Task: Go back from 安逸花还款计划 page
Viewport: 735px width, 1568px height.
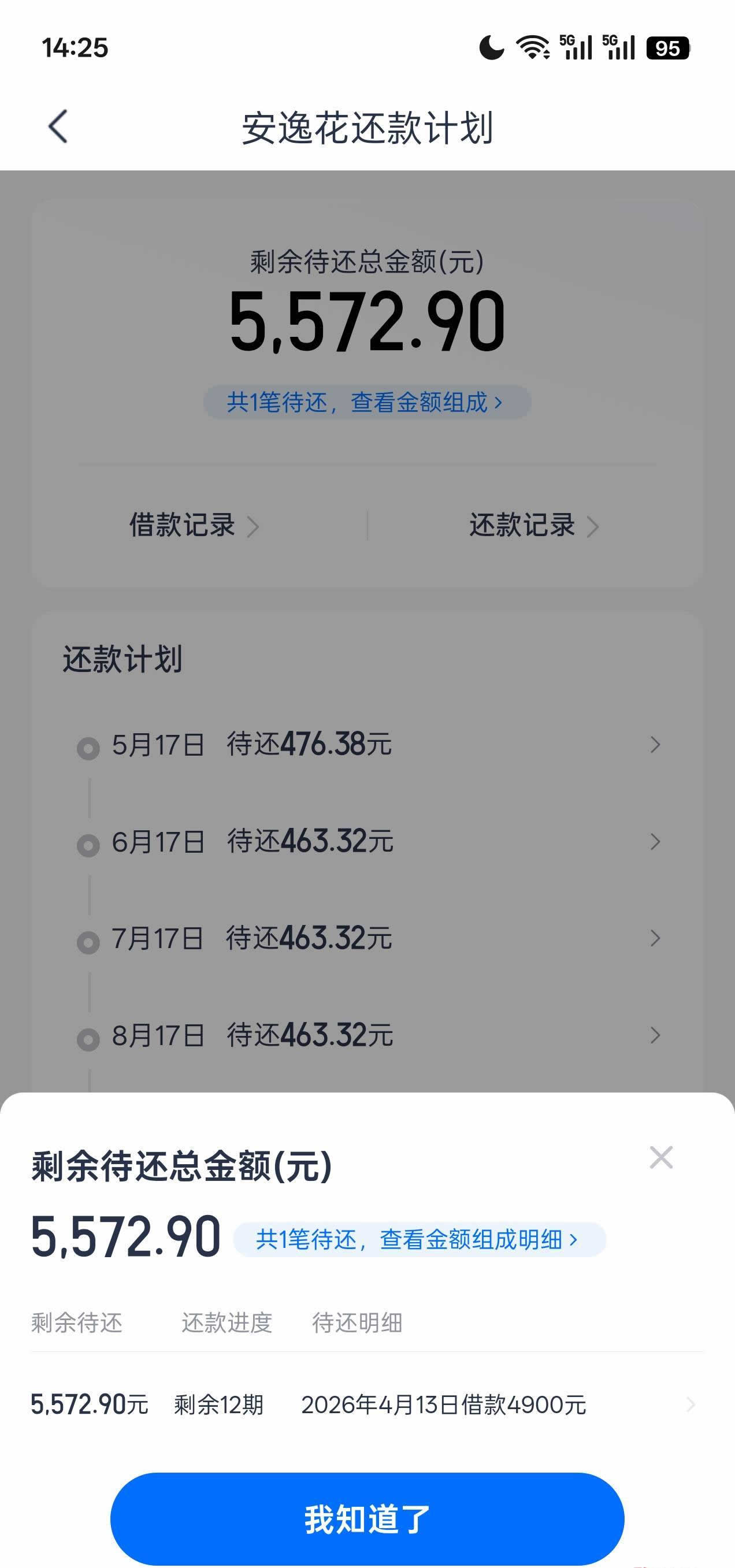Action: pos(58,127)
